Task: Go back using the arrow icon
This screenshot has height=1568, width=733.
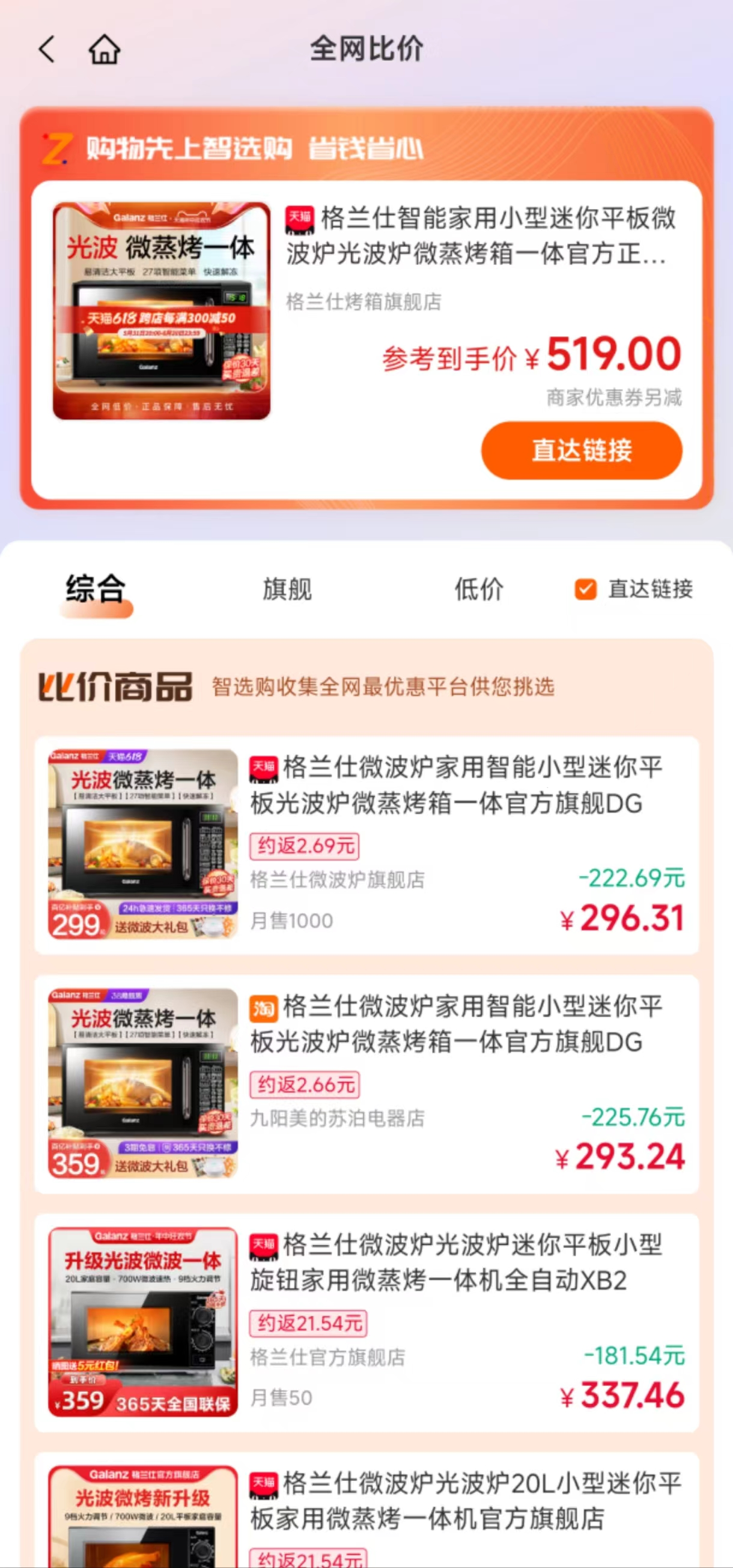Action: click(47, 49)
